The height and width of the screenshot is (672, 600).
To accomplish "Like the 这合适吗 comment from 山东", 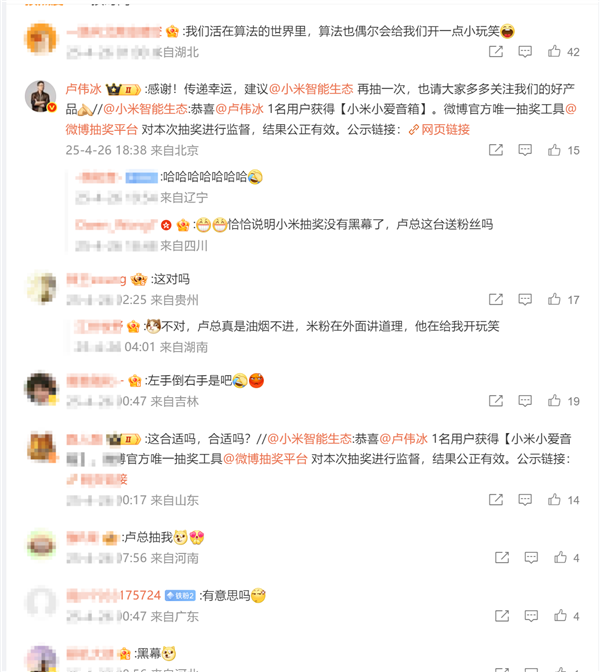I will [x=555, y=499].
